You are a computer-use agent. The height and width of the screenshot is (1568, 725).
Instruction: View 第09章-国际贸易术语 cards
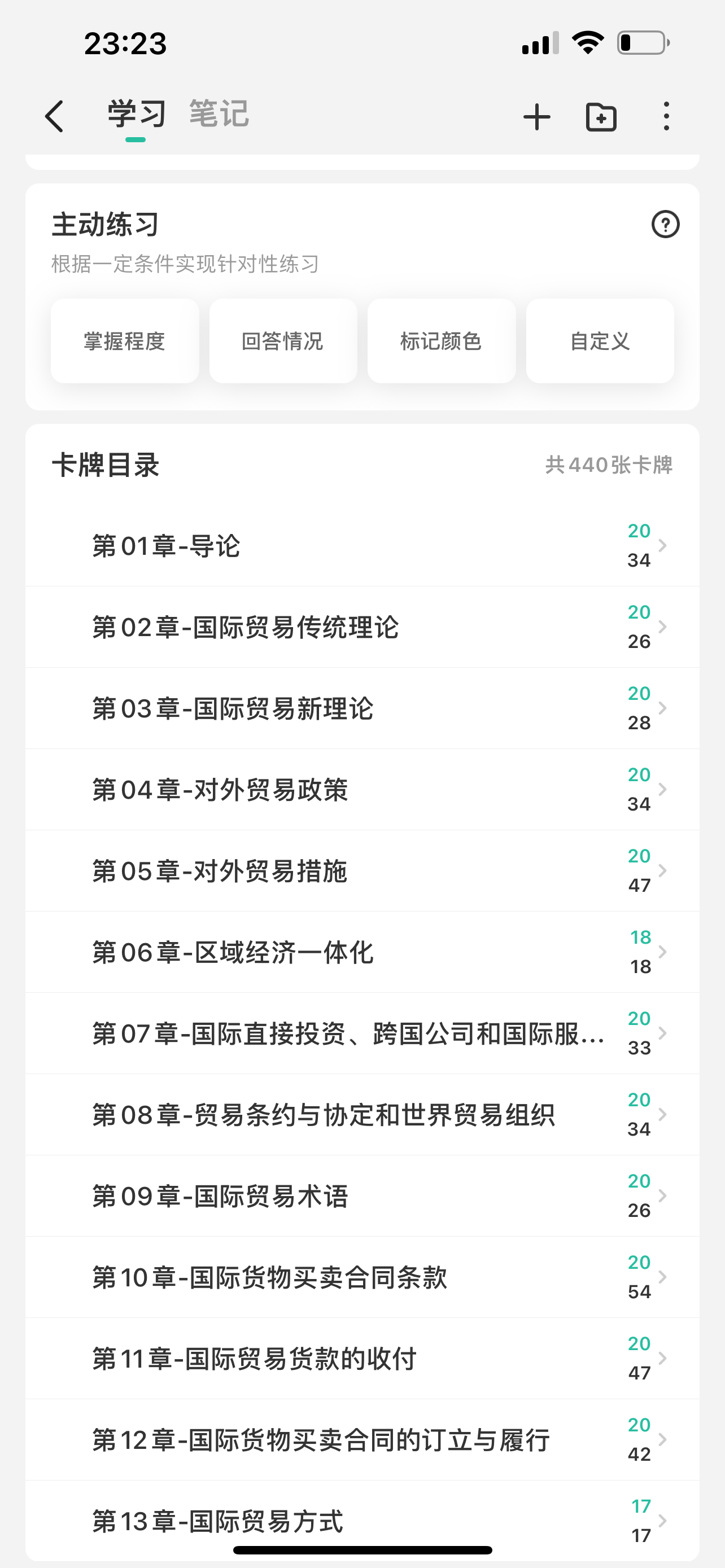tap(362, 1196)
